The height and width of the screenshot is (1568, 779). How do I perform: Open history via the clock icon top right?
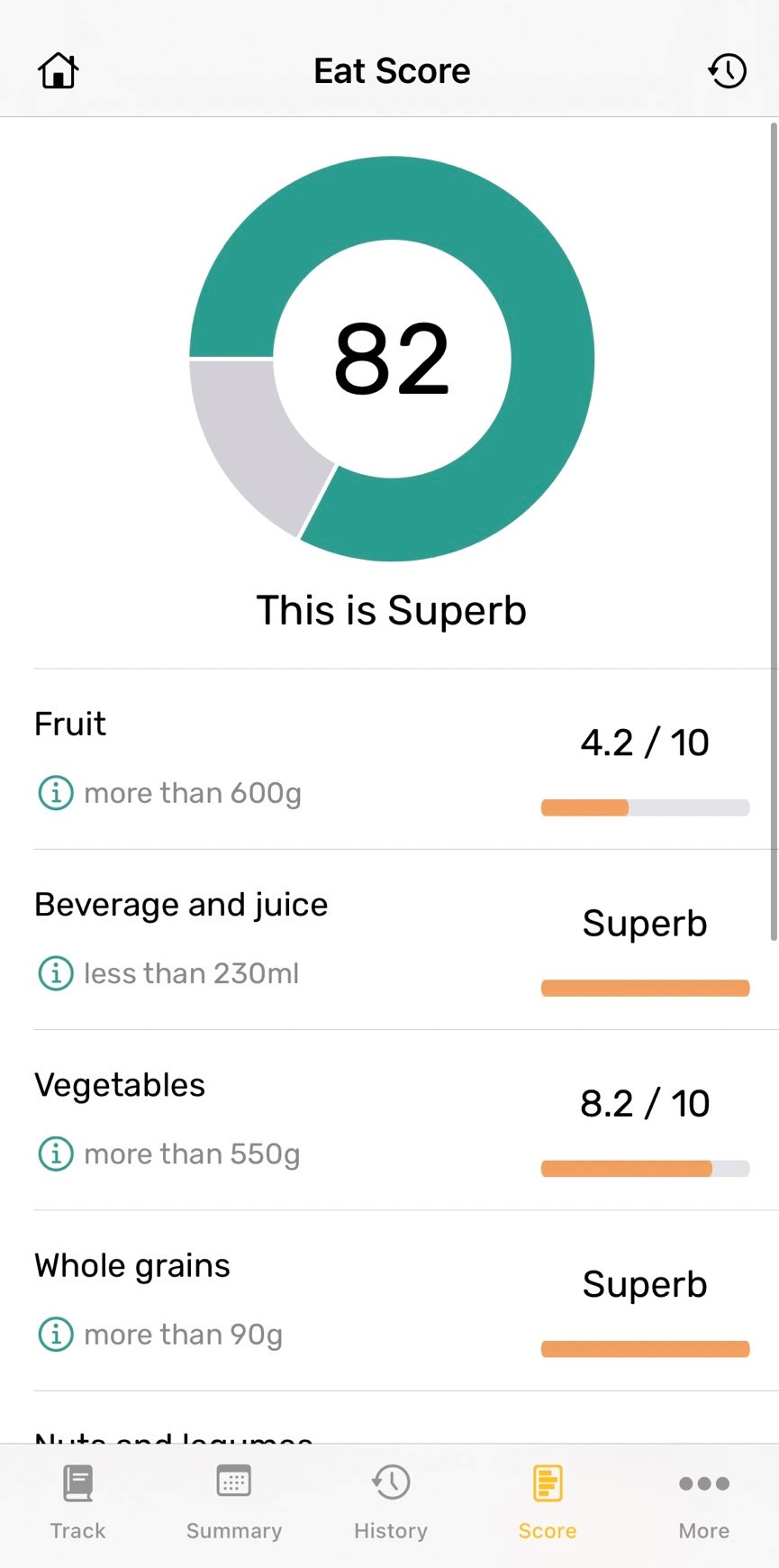(727, 70)
